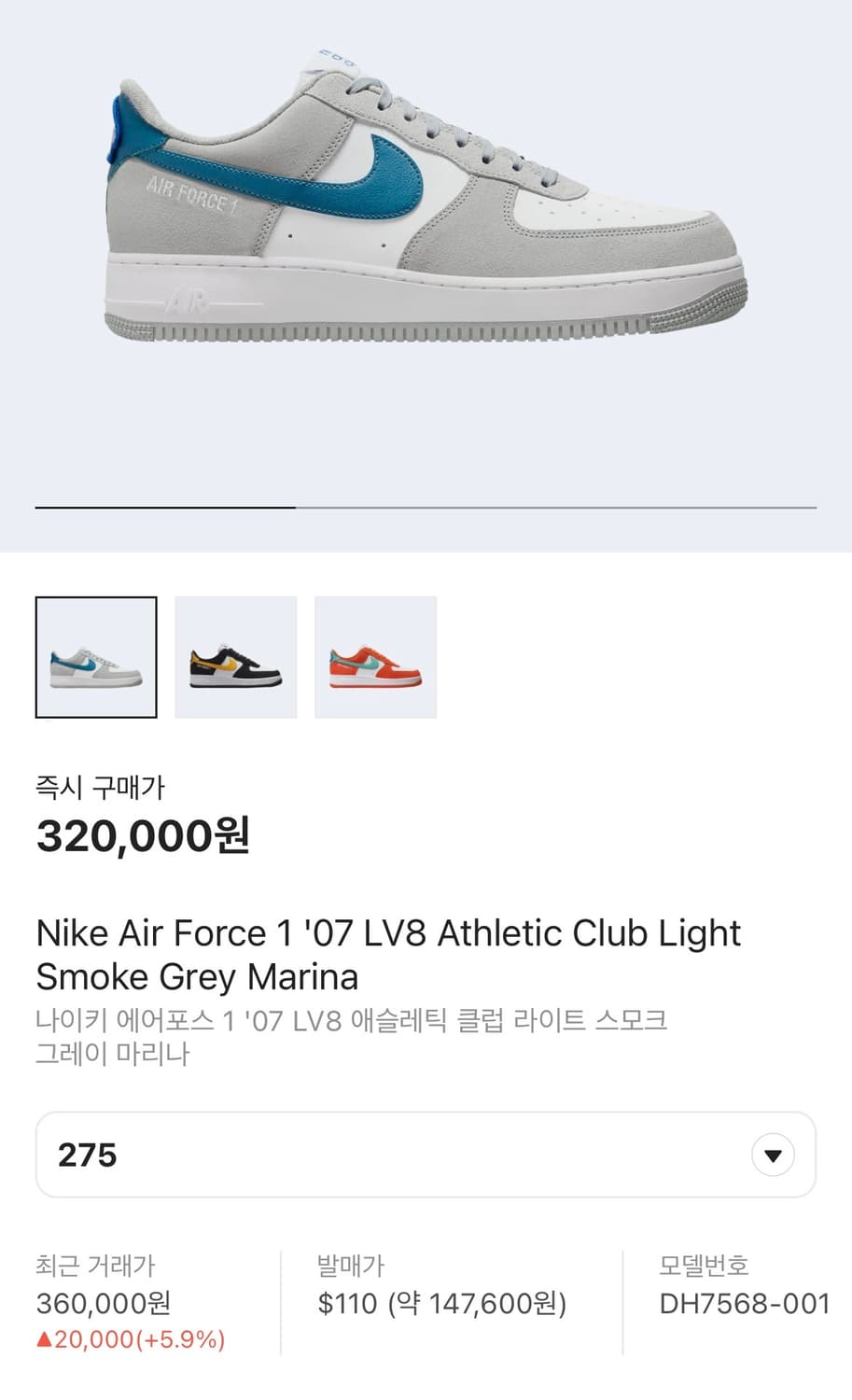The image size is (852, 1400).
Task: Click the 320,000원 instant purchase price
Action: pos(142,838)
